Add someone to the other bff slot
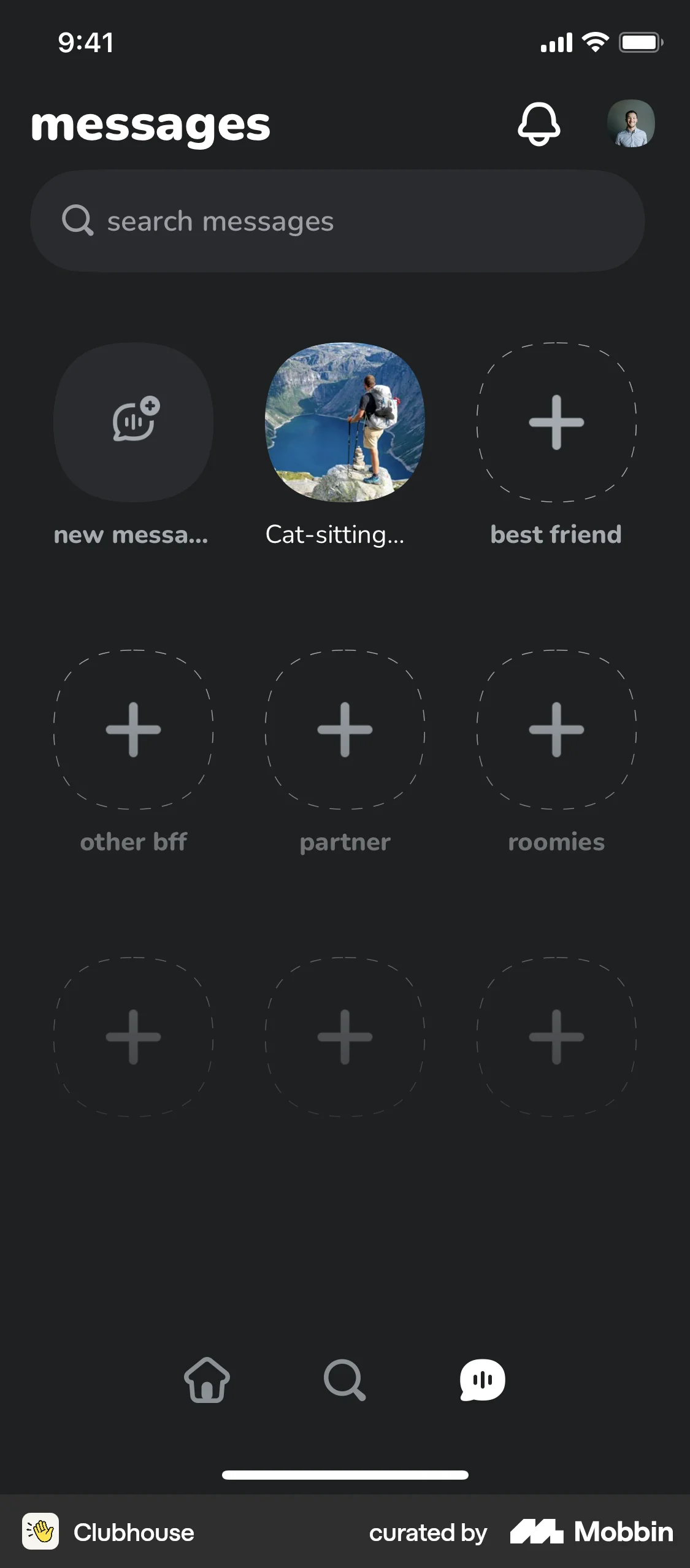 tap(133, 729)
